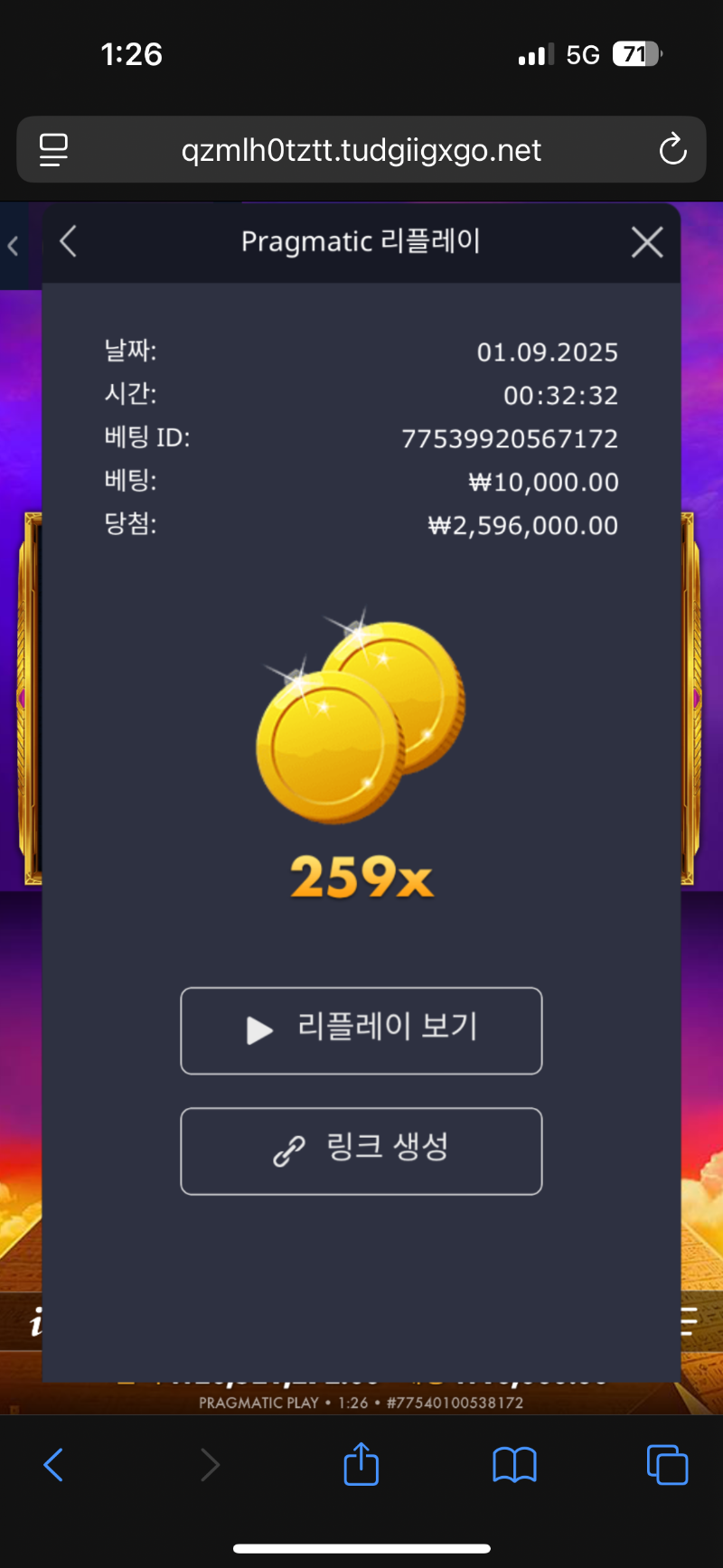The image size is (723, 1568).
Task: Close the Pragmatic 리플레이 dialog
Action: [647, 242]
